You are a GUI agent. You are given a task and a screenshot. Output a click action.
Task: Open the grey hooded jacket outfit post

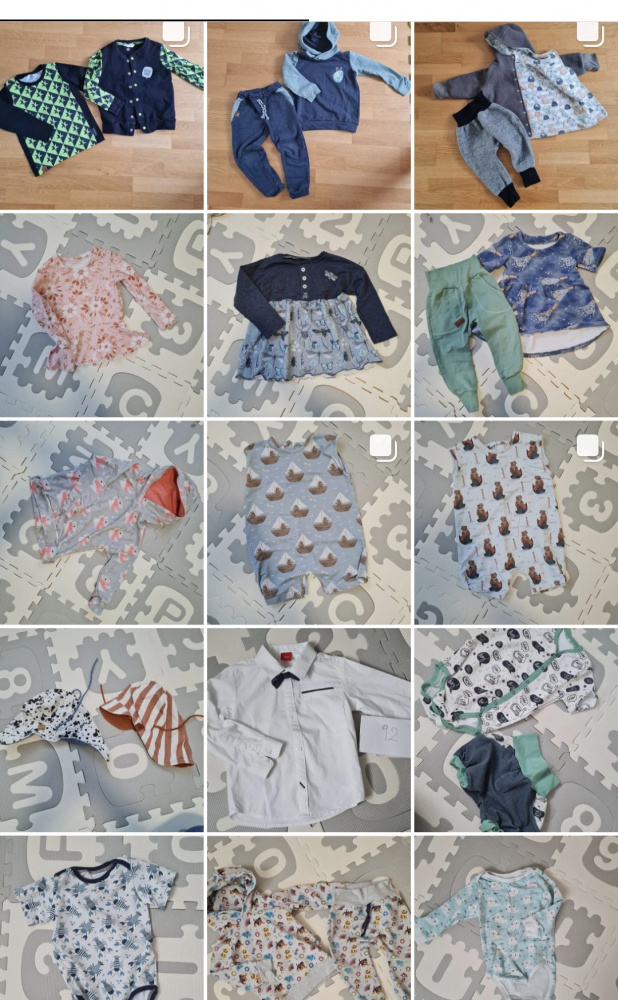pos(516,115)
